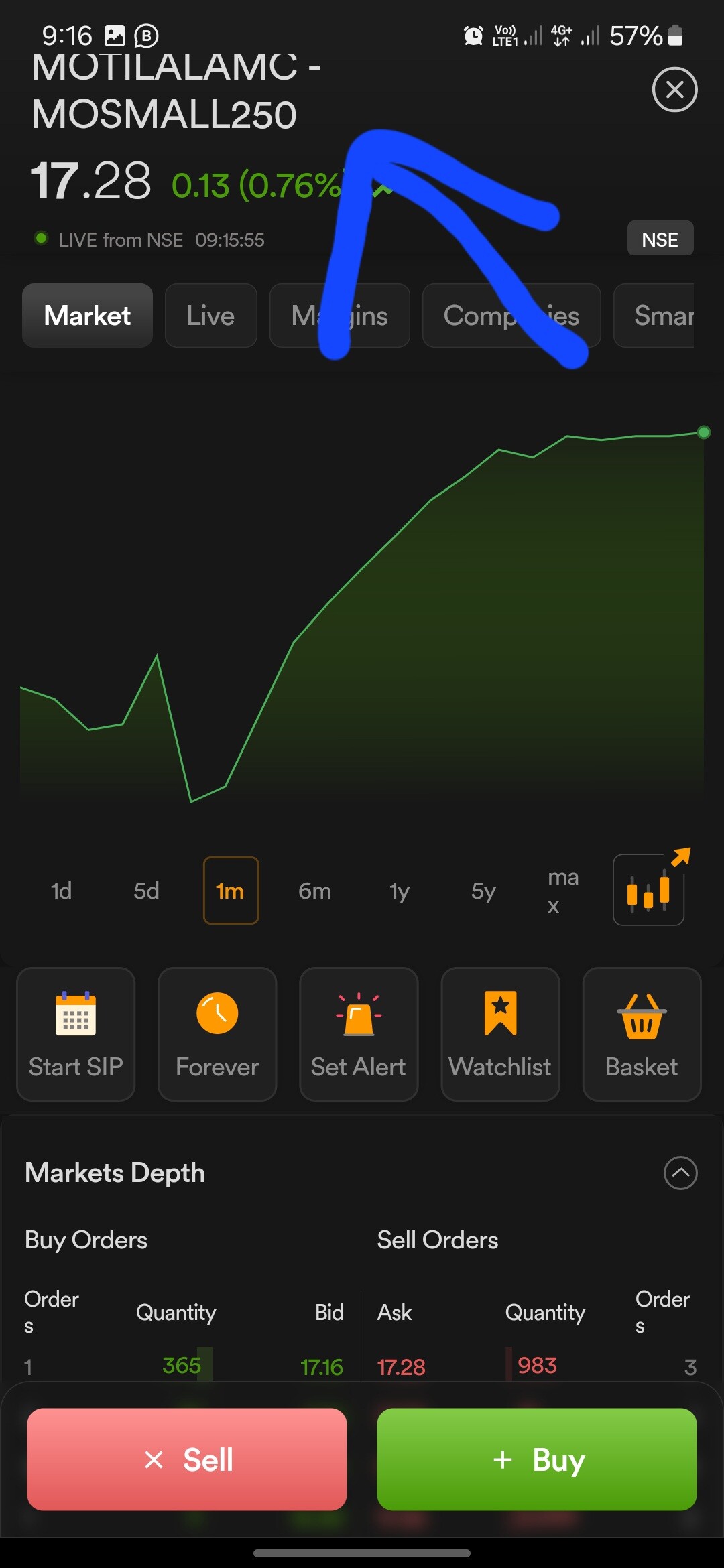Create a Forever order
724x1568 pixels.
217,1033
